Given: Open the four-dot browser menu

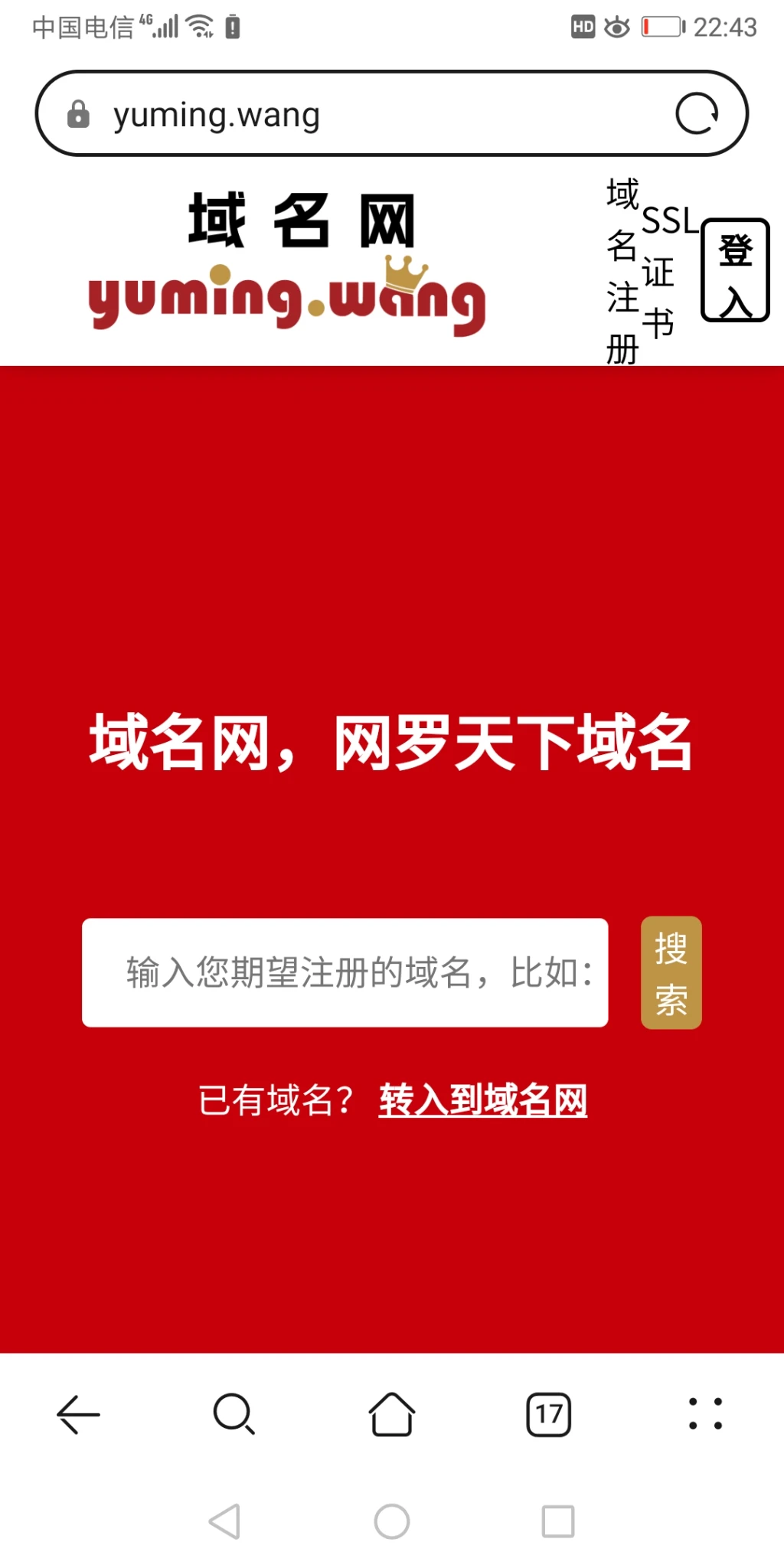Looking at the screenshot, I should click(705, 1414).
